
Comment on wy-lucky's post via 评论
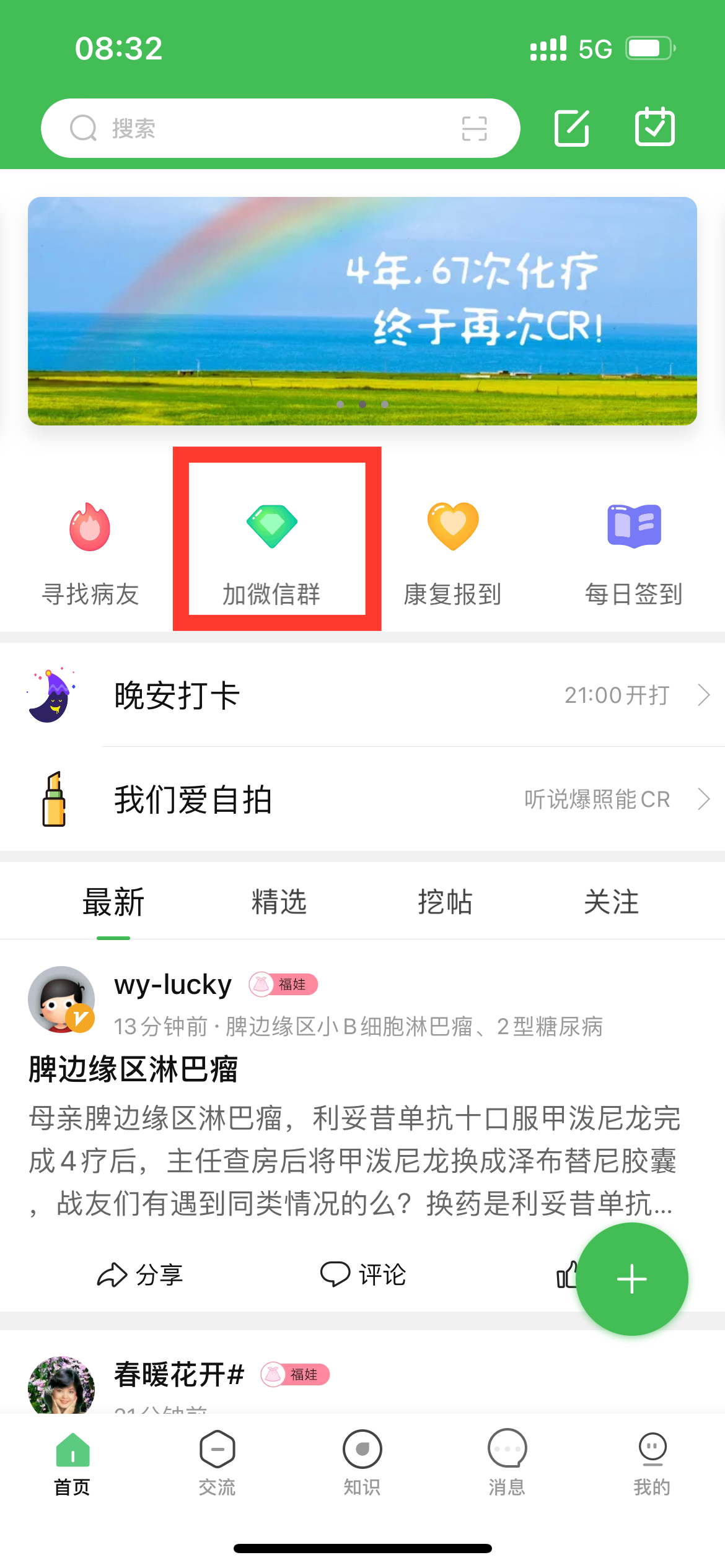coord(363,1274)
